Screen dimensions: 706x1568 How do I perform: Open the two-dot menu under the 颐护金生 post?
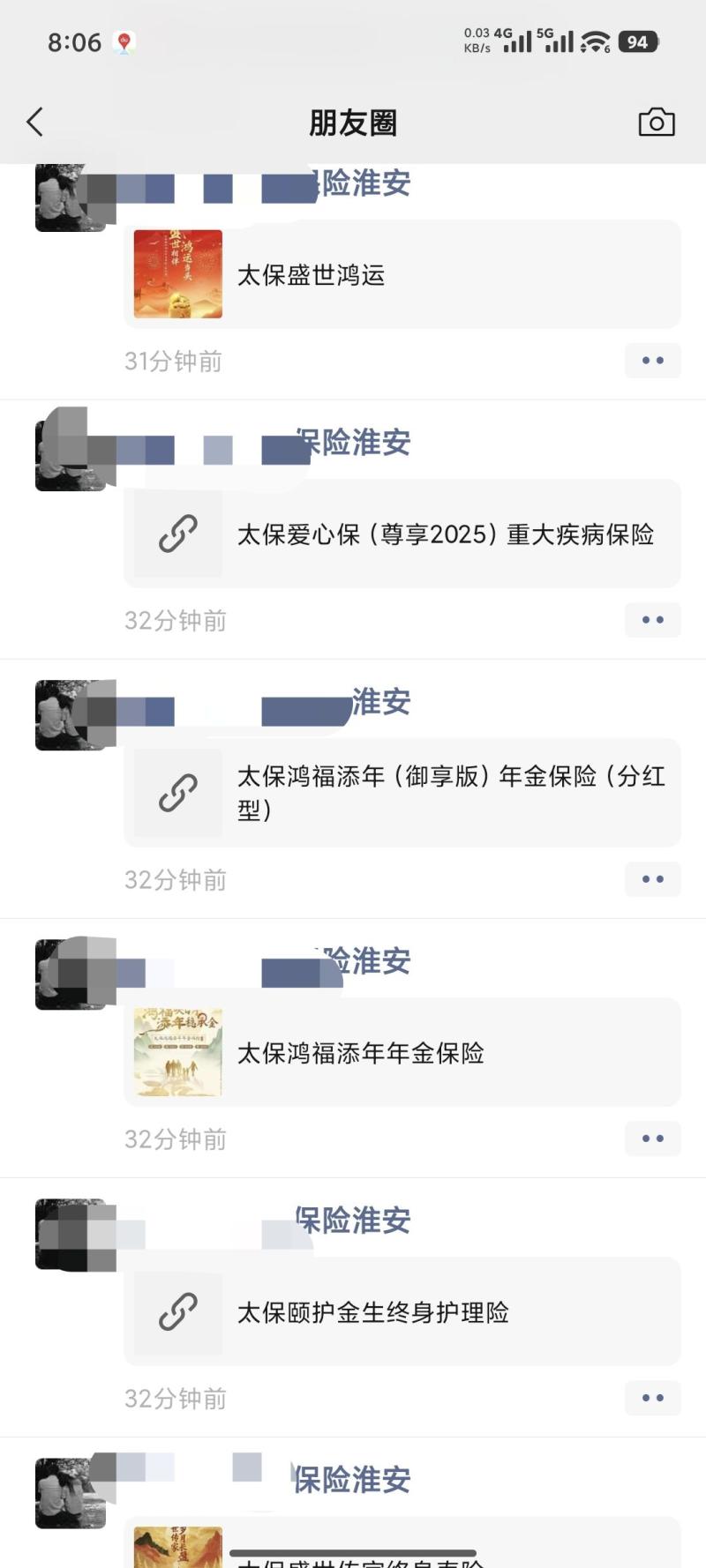[652, 1398]
